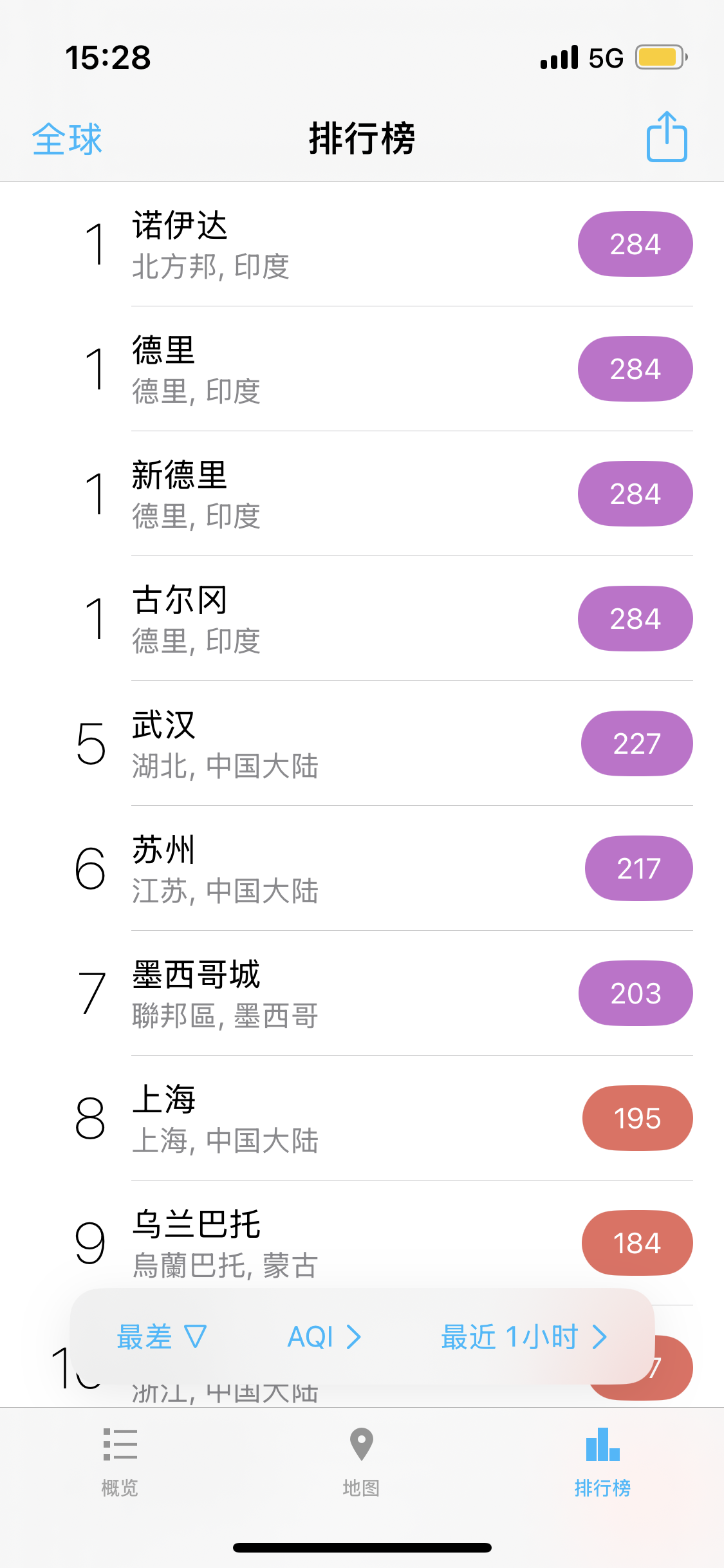
Task: Tap the 苏州 row
Action: [362, 868]
